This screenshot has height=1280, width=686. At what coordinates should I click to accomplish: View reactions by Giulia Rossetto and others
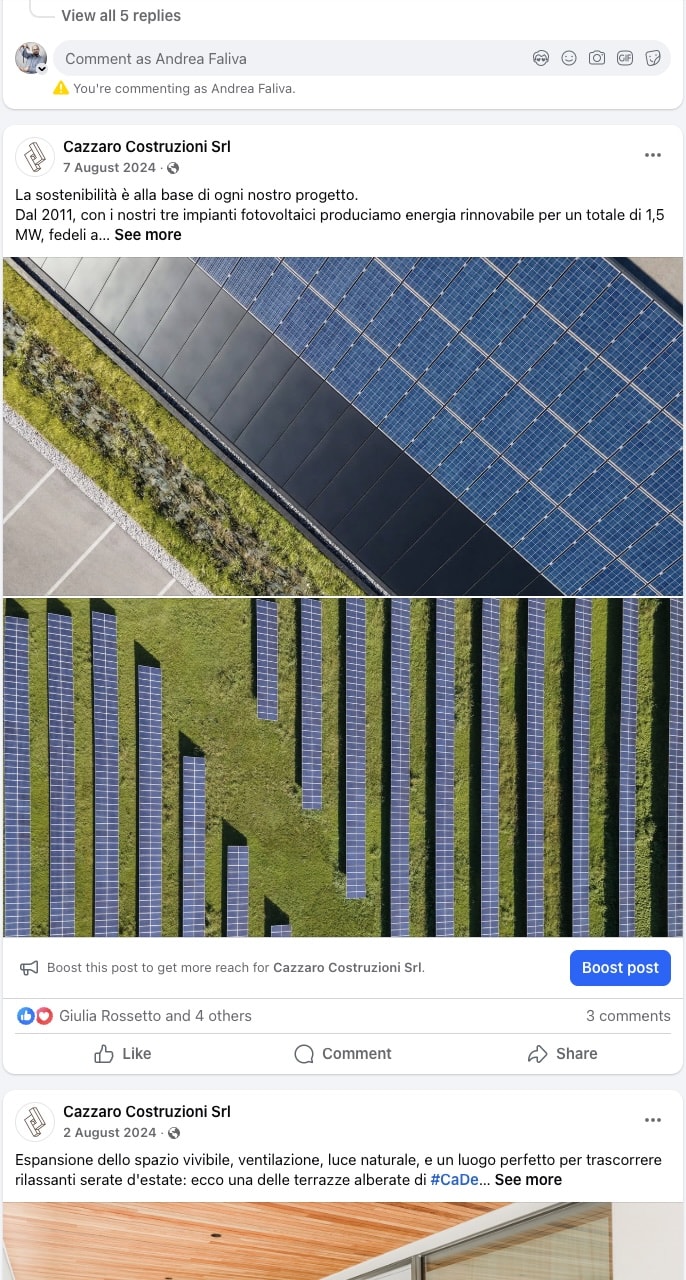(x=155, y=1016)
